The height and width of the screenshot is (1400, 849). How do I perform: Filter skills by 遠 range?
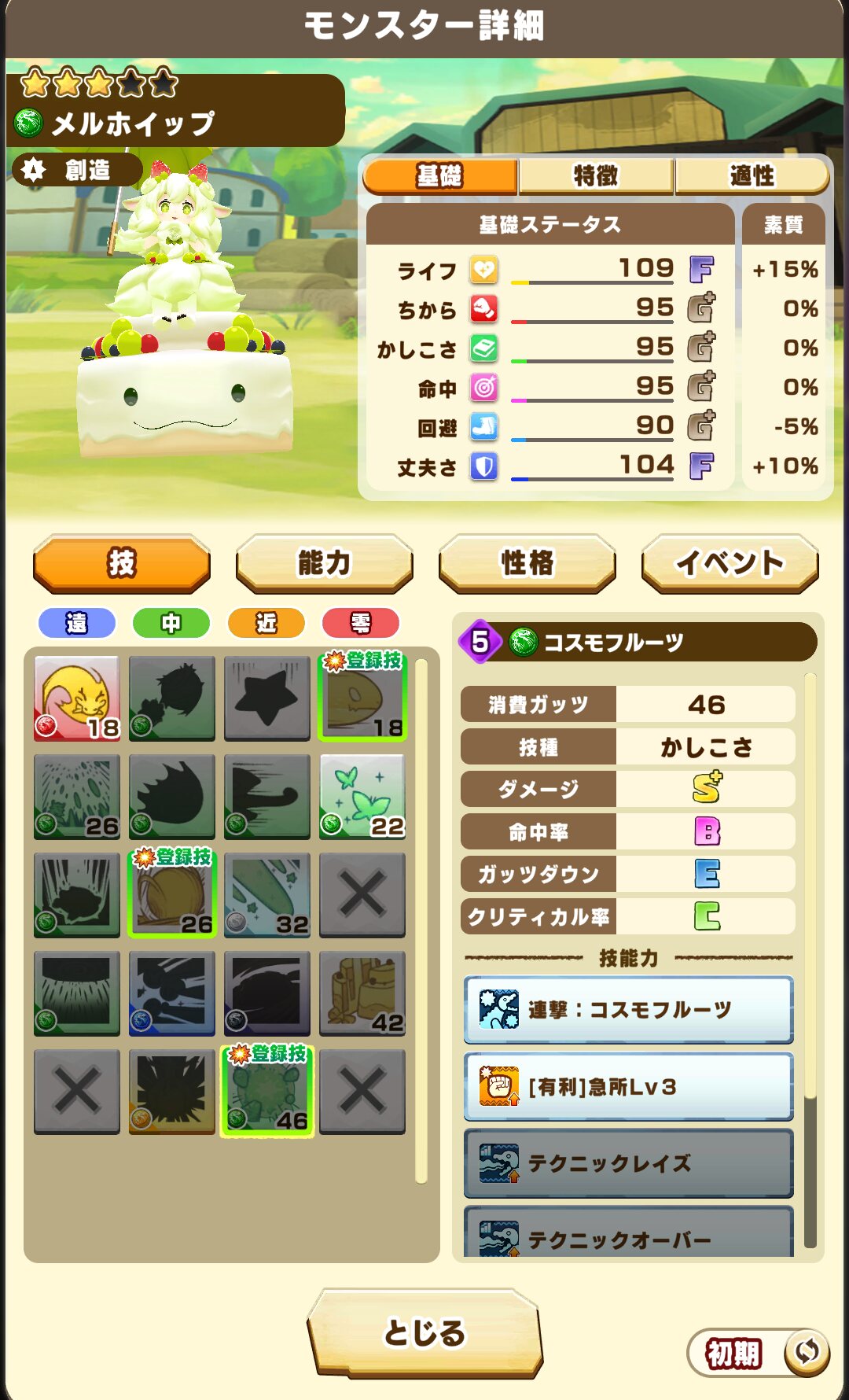coord(77,623)
